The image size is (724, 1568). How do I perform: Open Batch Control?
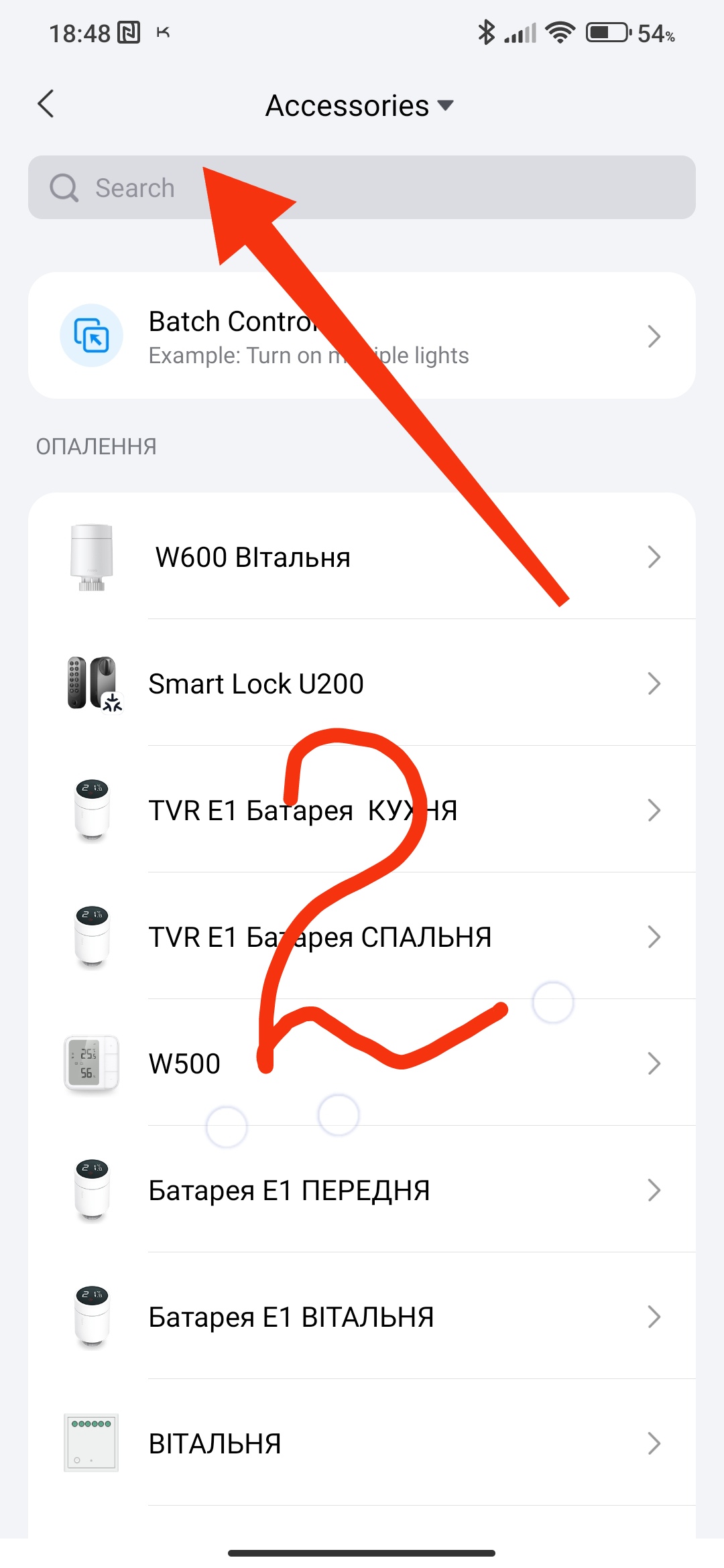point(362,336)
